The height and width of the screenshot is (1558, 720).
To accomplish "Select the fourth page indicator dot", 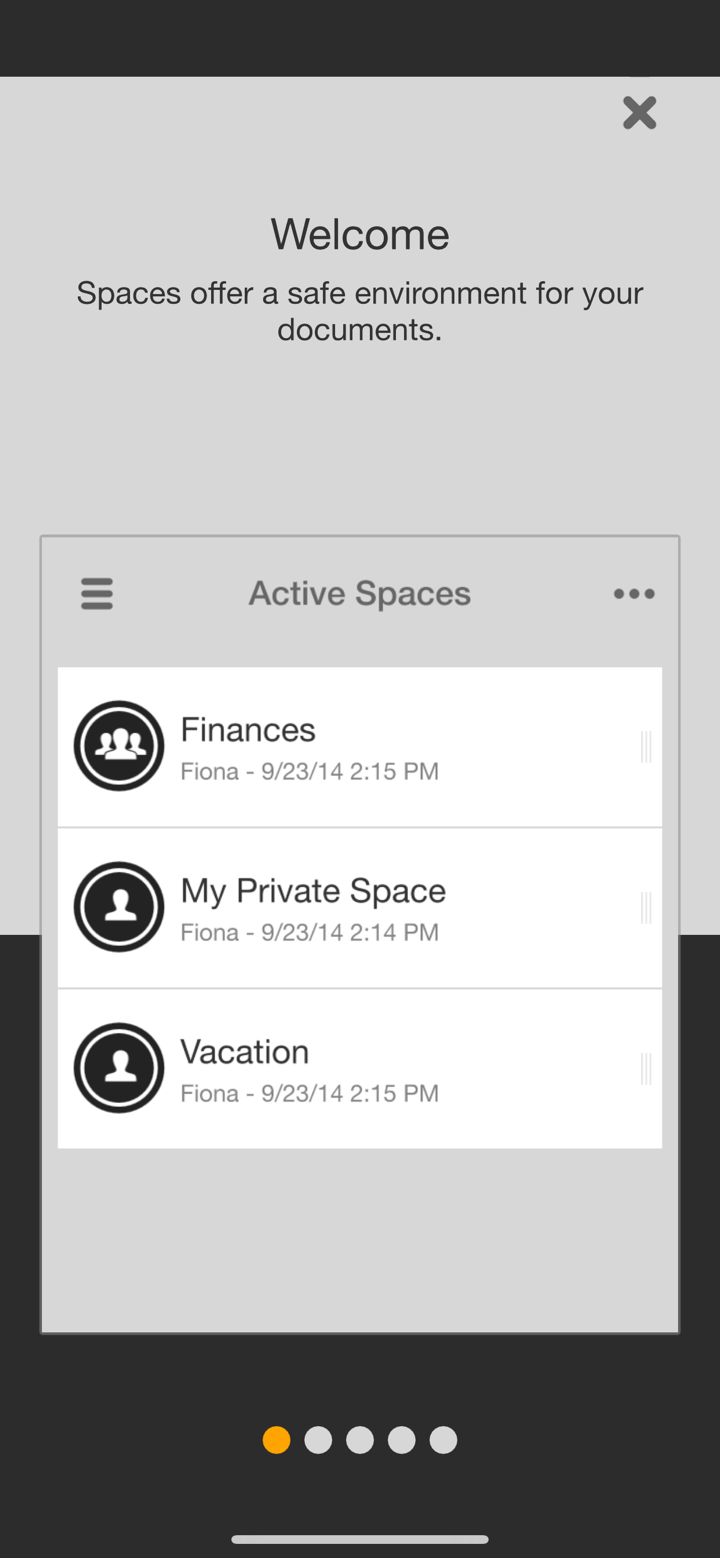I will (401, 1440).
